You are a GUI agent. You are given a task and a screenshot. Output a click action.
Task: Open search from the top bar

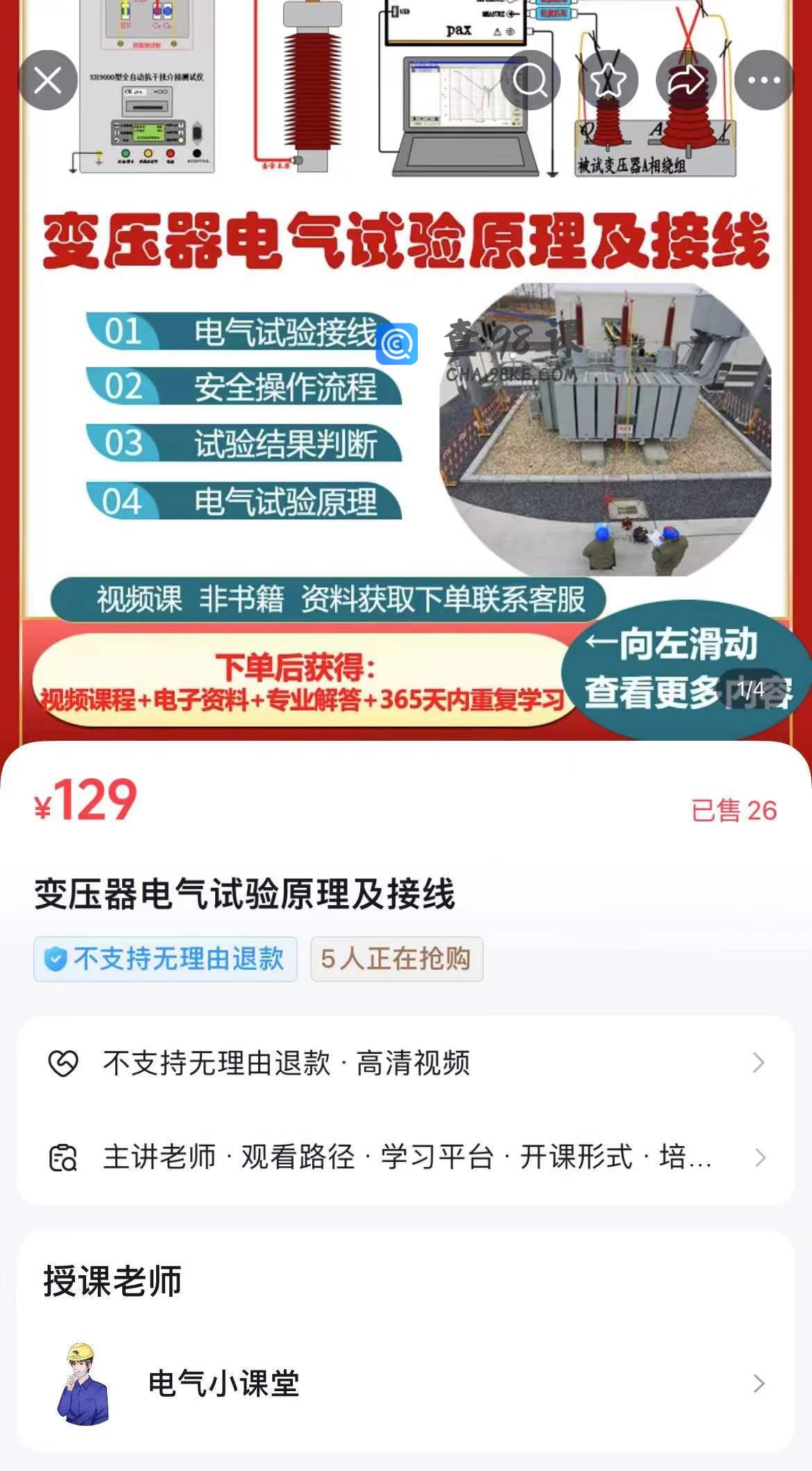click(530, 81)
